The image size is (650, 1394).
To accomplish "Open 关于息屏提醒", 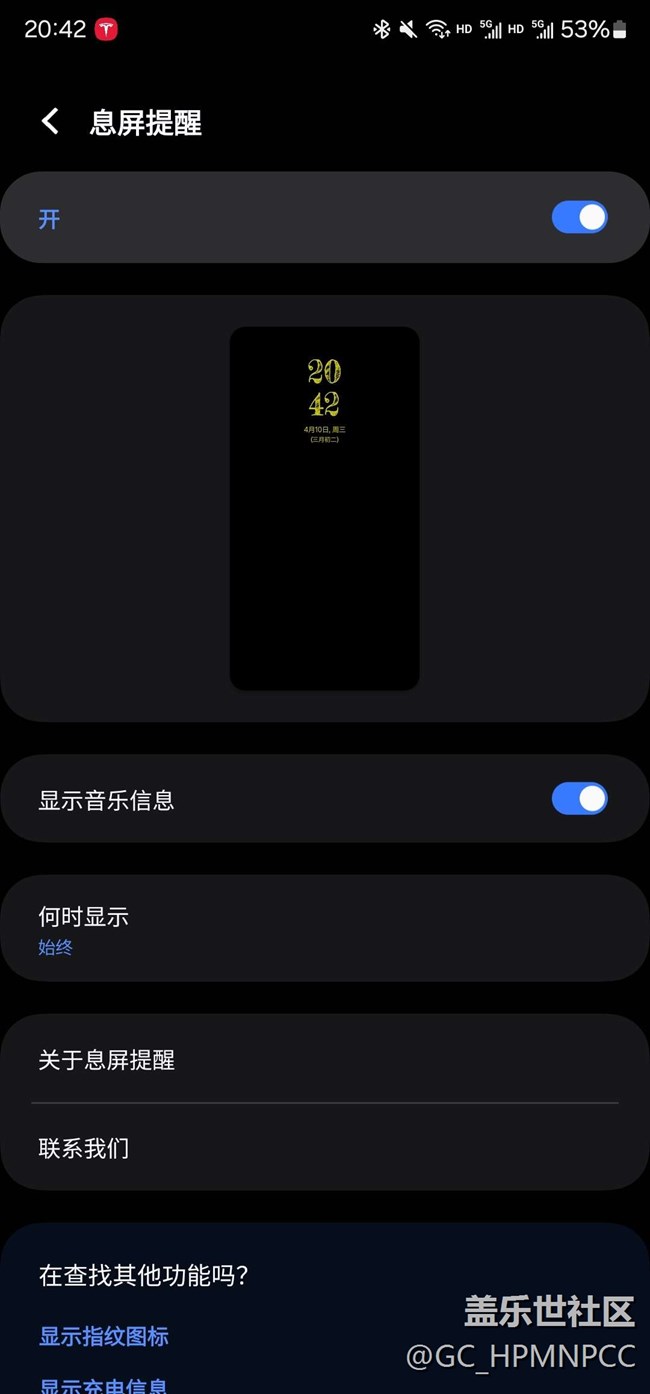I will pos(325,1059).
